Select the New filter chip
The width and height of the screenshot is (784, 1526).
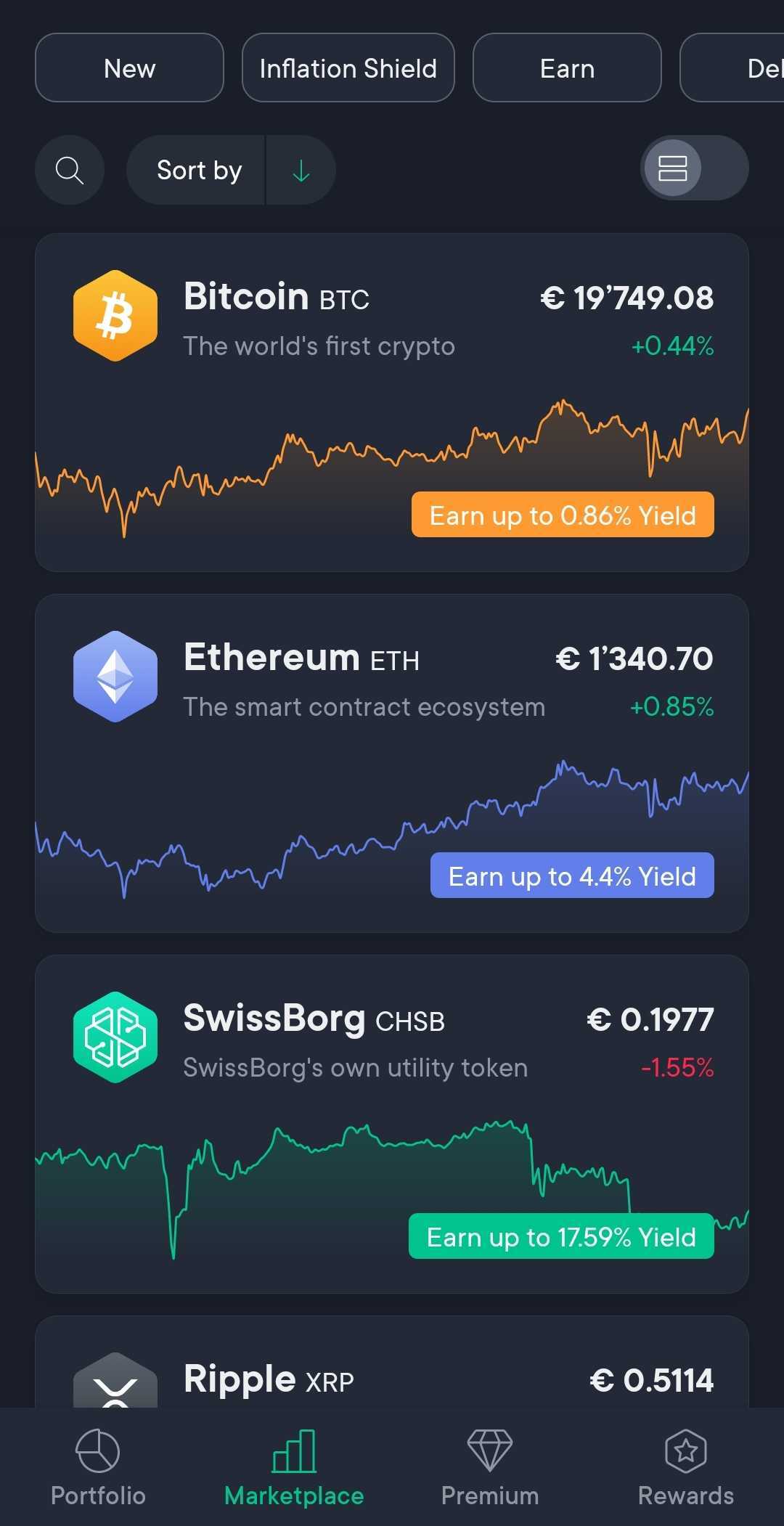(129, 68)
